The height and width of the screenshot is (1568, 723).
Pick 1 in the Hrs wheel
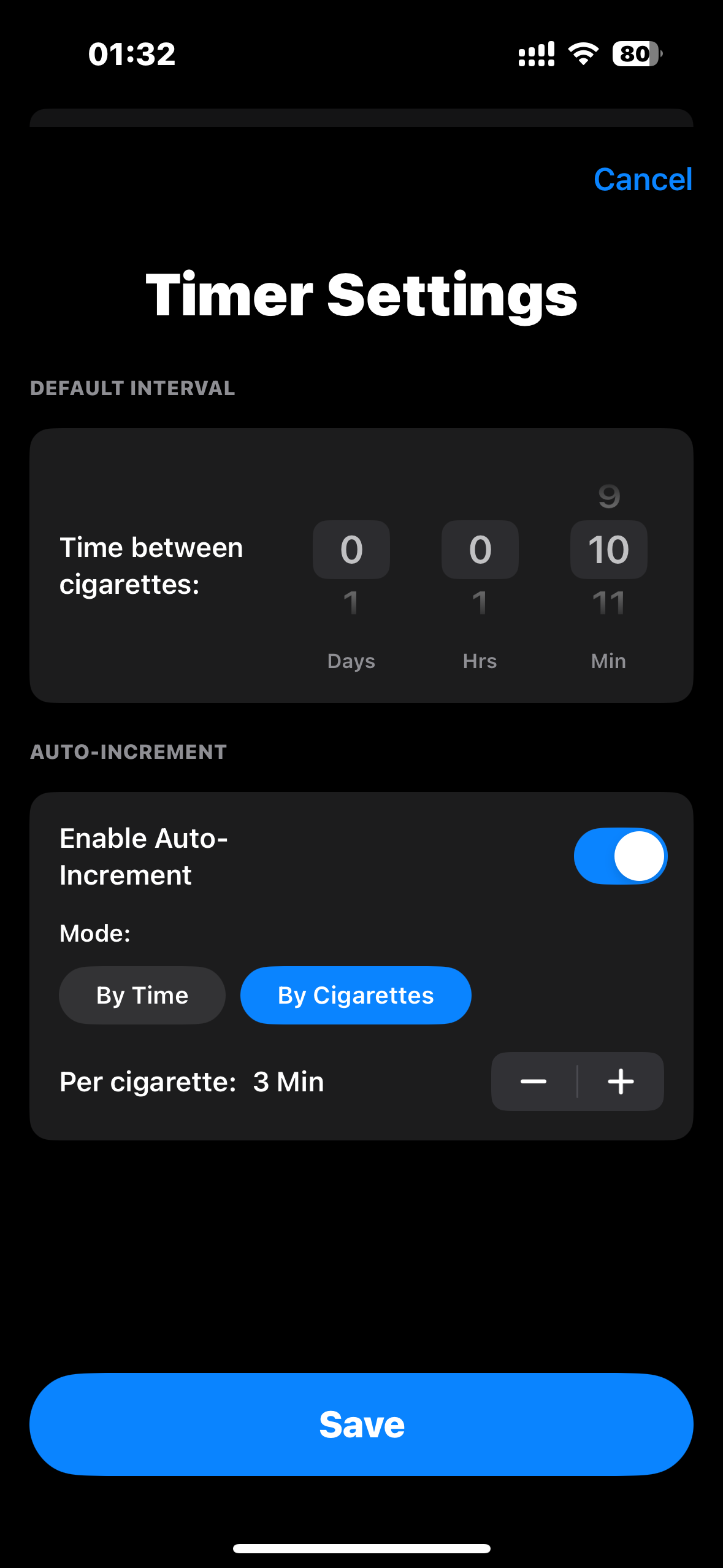[x=480, y=602]
